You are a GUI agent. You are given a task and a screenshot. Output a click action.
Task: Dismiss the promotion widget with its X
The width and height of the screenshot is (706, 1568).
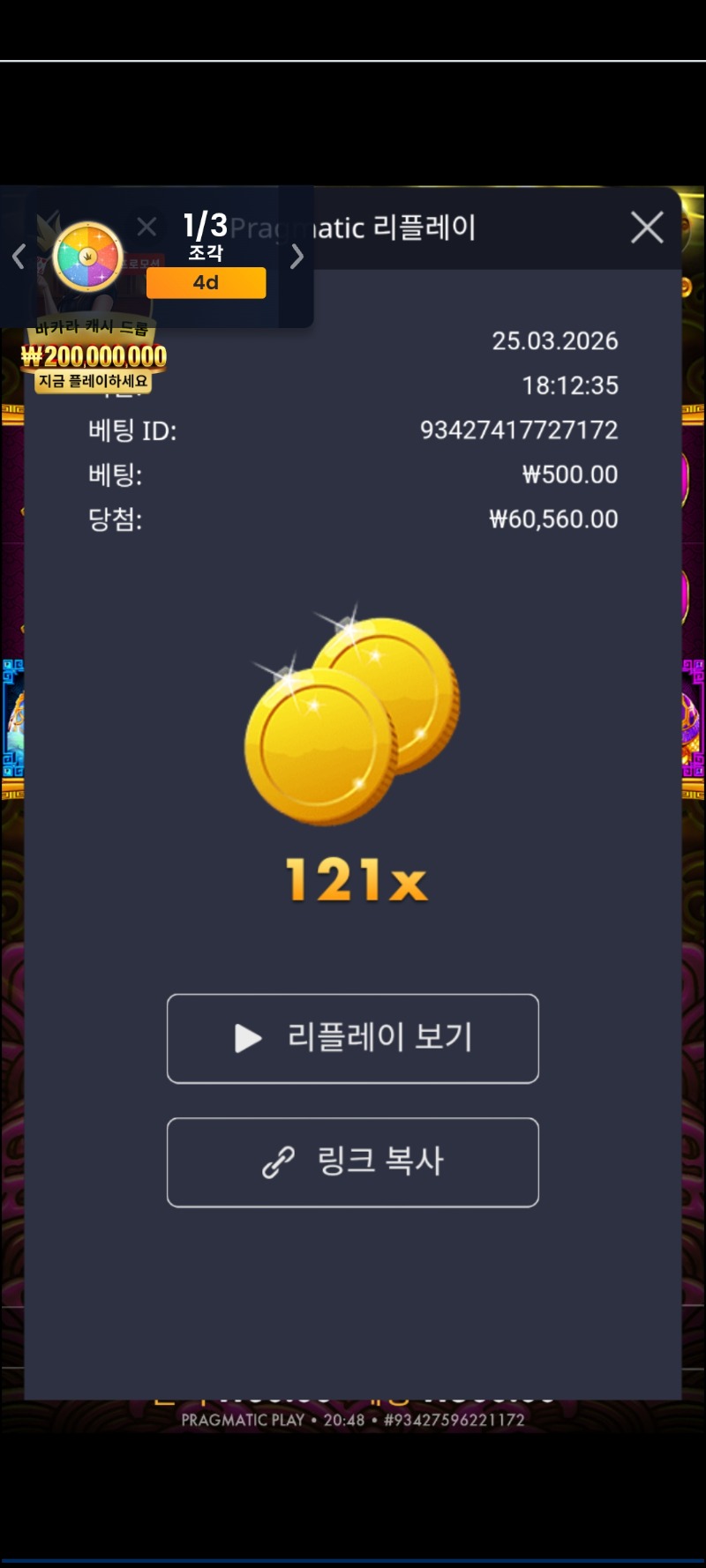point(147,227)
